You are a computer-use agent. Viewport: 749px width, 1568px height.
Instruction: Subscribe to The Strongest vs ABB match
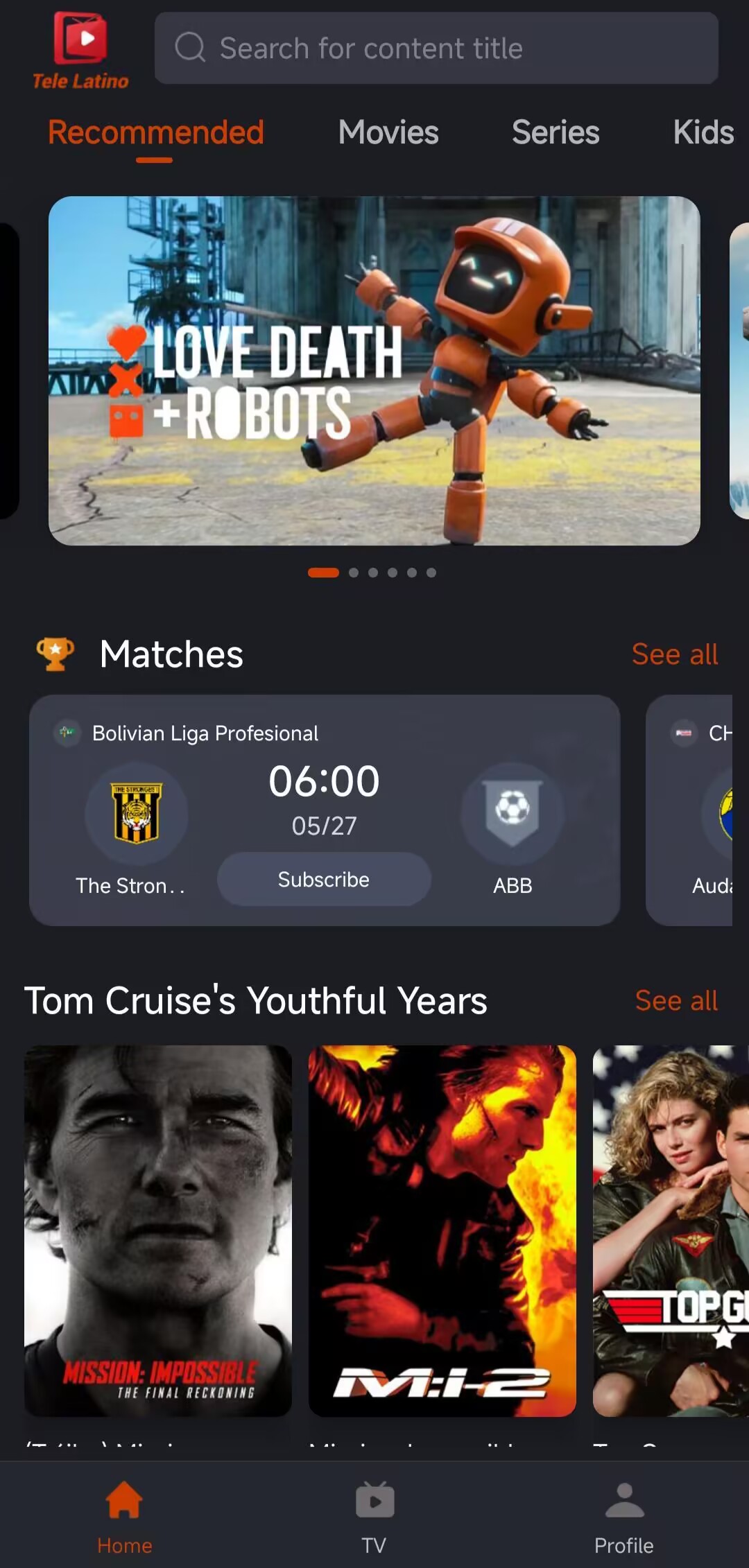(x=324, y=879)
